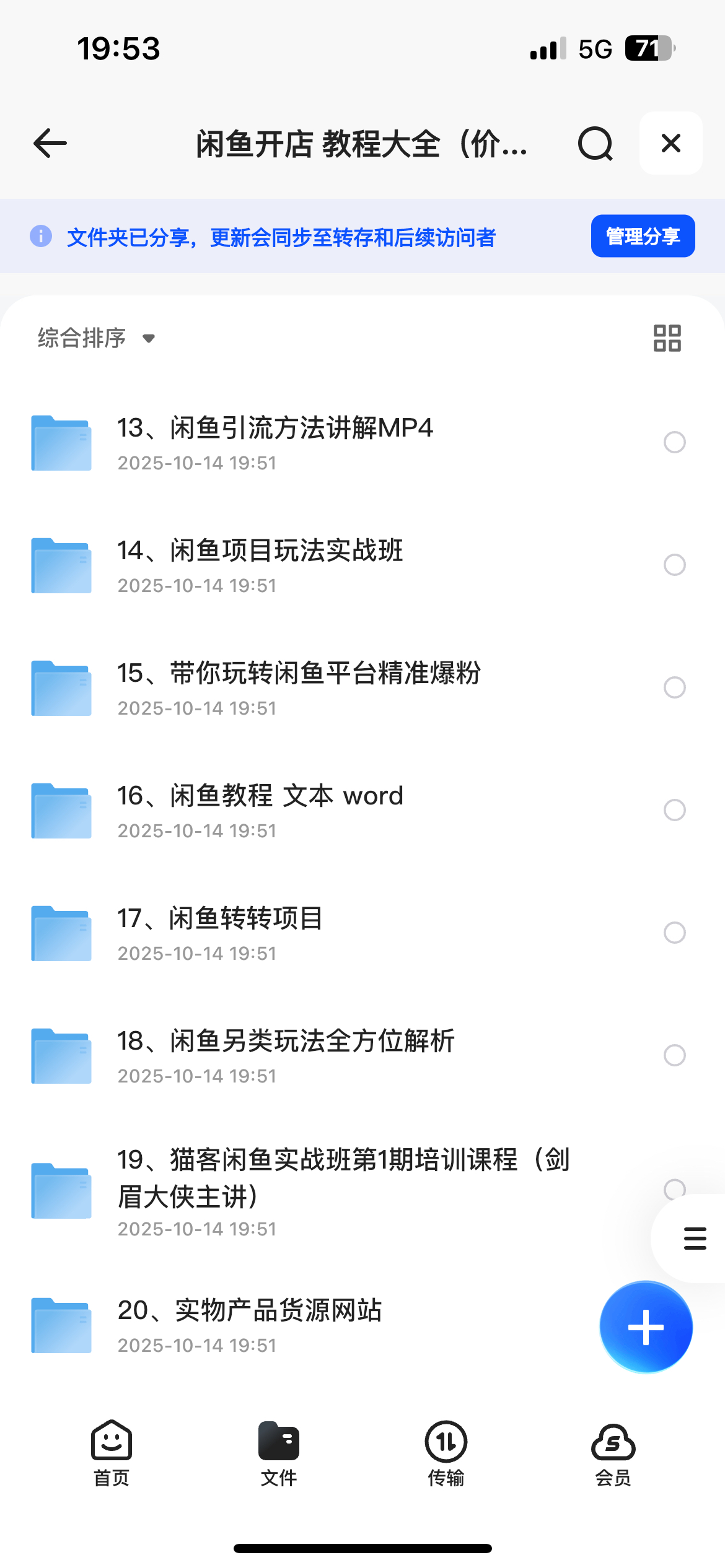Open folder 18、闲鱼另类玩法全方位解析
Viewport: 725px width, 1568px height.
coord(285,1055)
